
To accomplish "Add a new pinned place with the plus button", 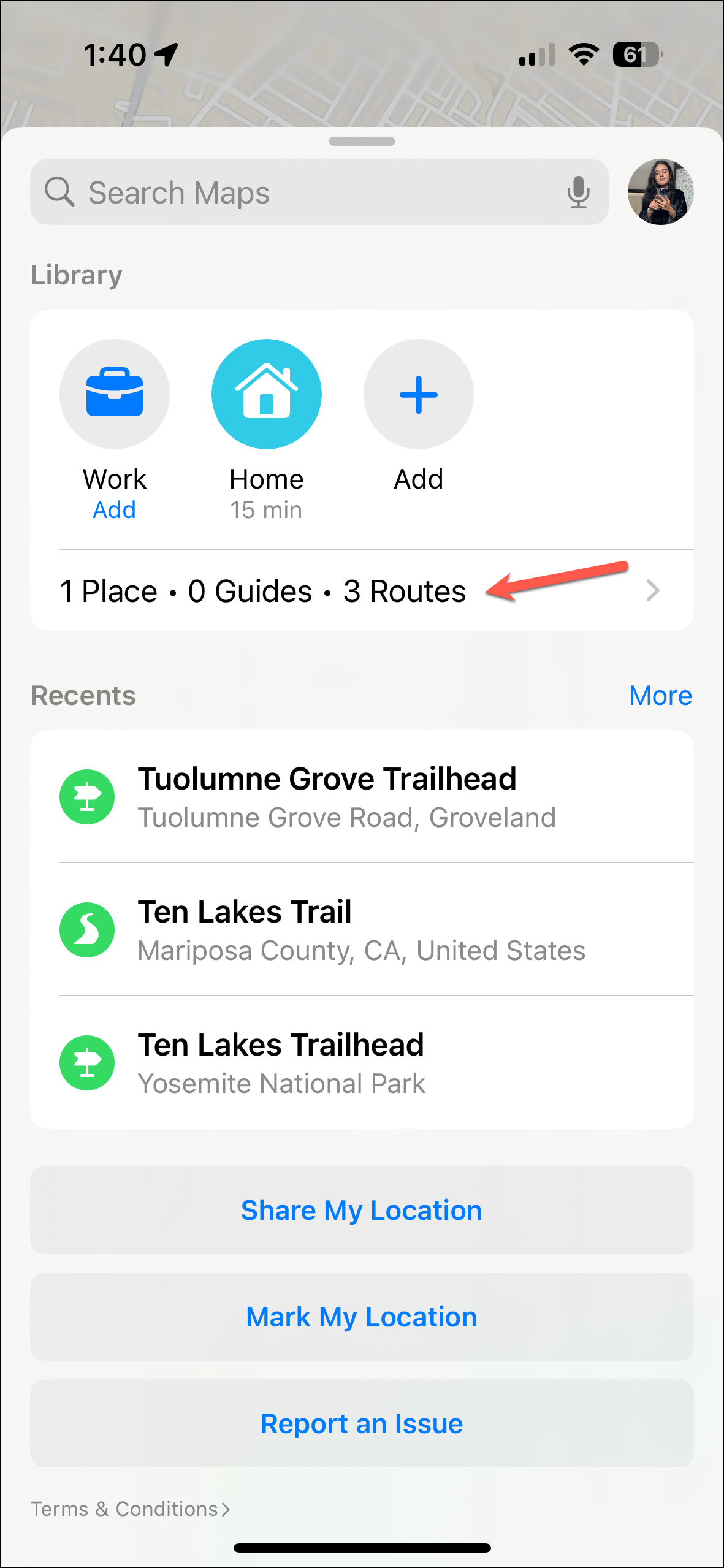I will click(x=418, y=394).
